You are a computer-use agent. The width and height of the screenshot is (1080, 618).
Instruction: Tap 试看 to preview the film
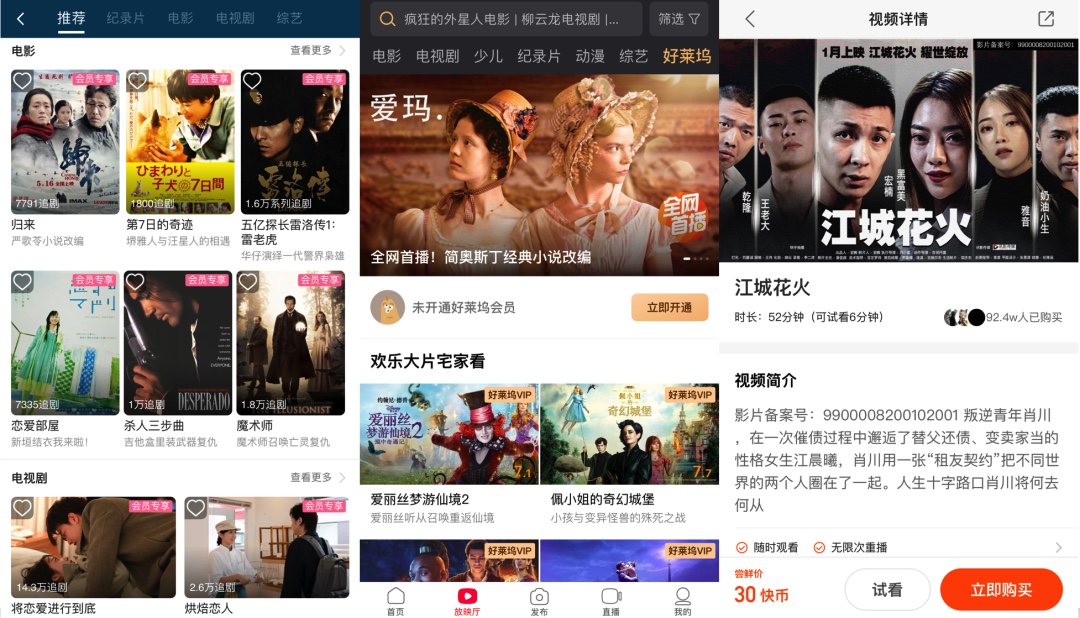(887, 590)
